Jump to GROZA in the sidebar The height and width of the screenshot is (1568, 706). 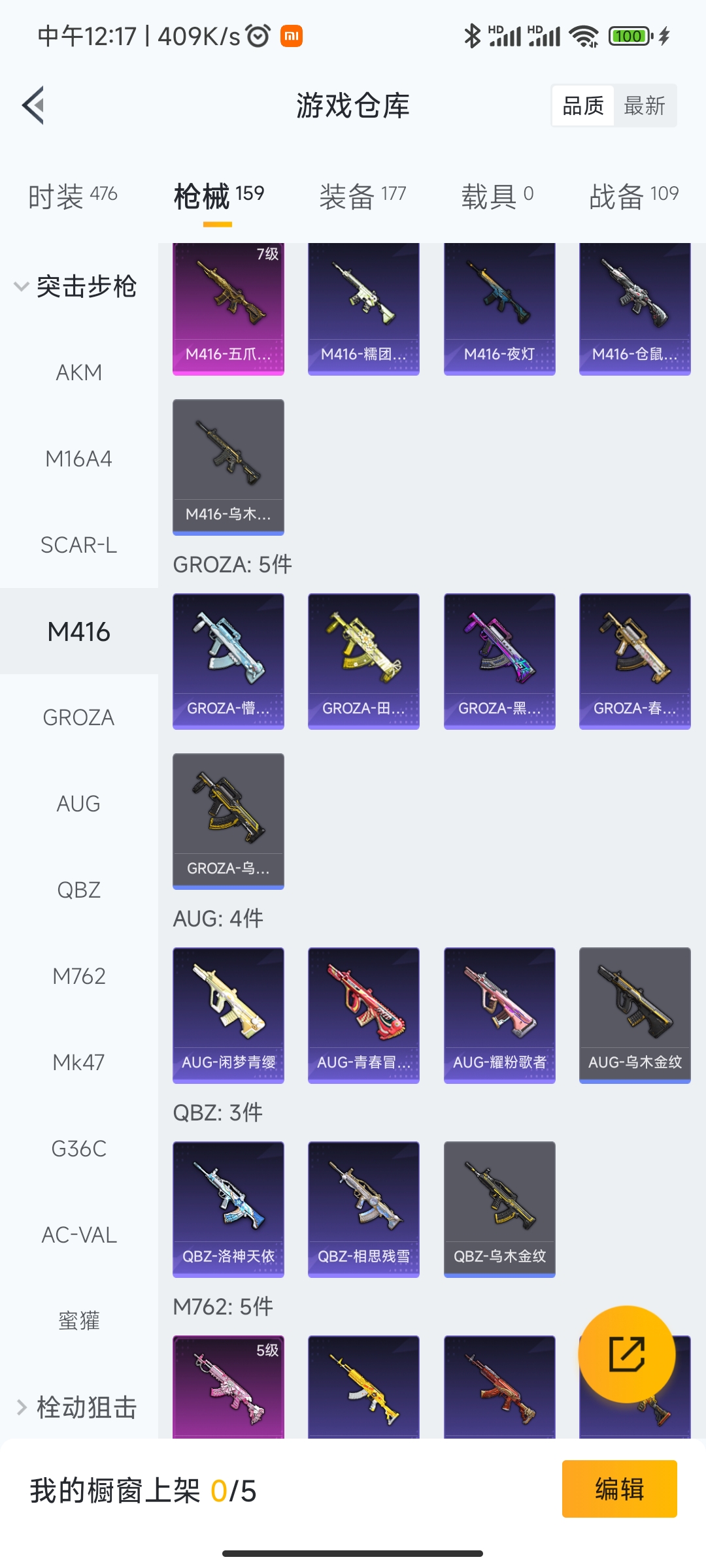tap(79, 717)
